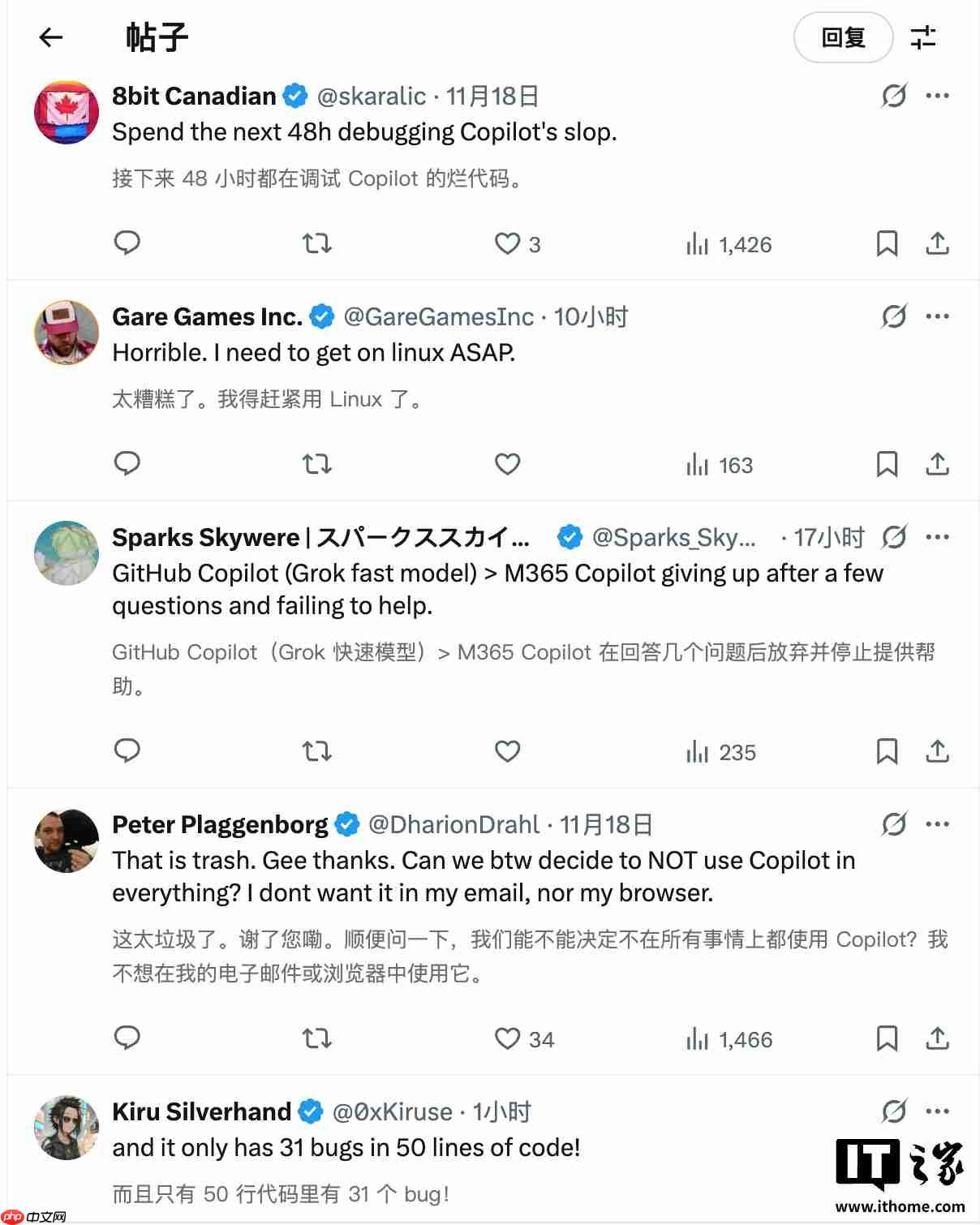
Task: Open Kiru Silverhand's profile avatar
Action: (67, 1127)
